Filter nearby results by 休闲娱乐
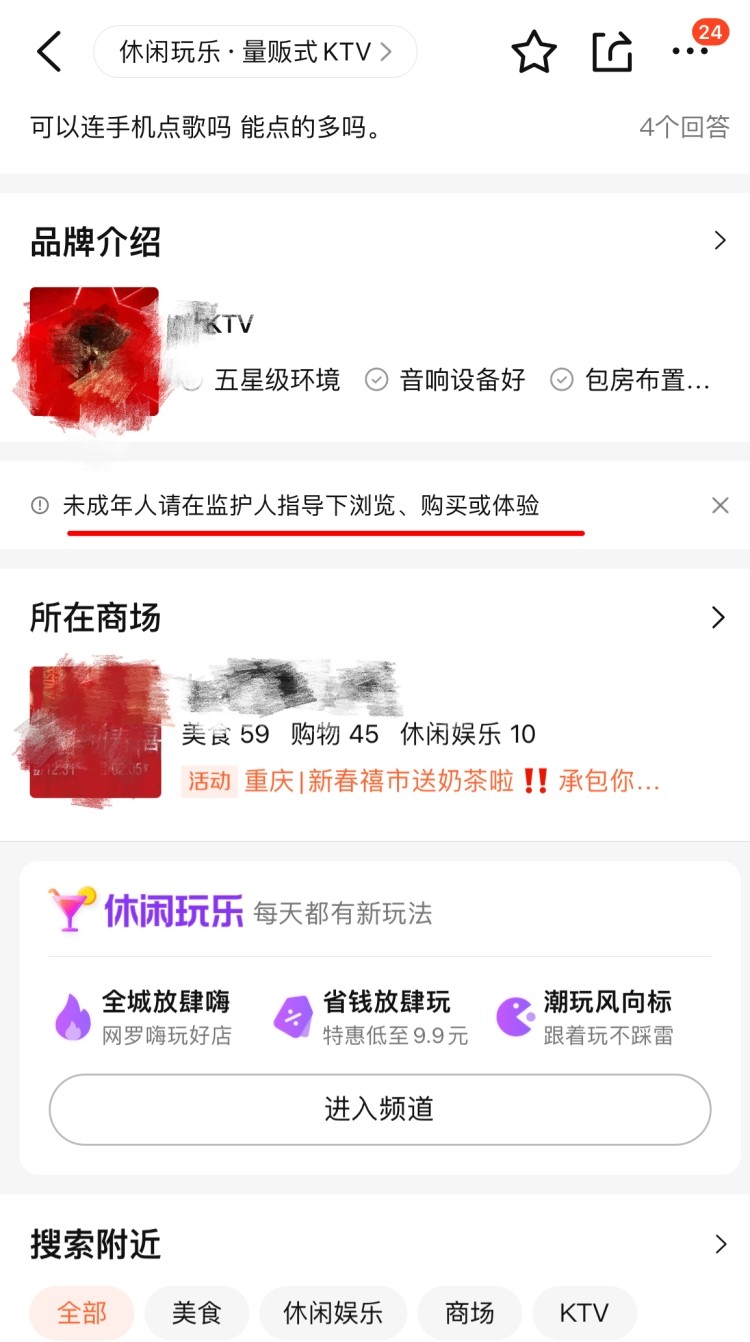The image size is (750, 1342). pyautogui.click(x=333, y=1312)
